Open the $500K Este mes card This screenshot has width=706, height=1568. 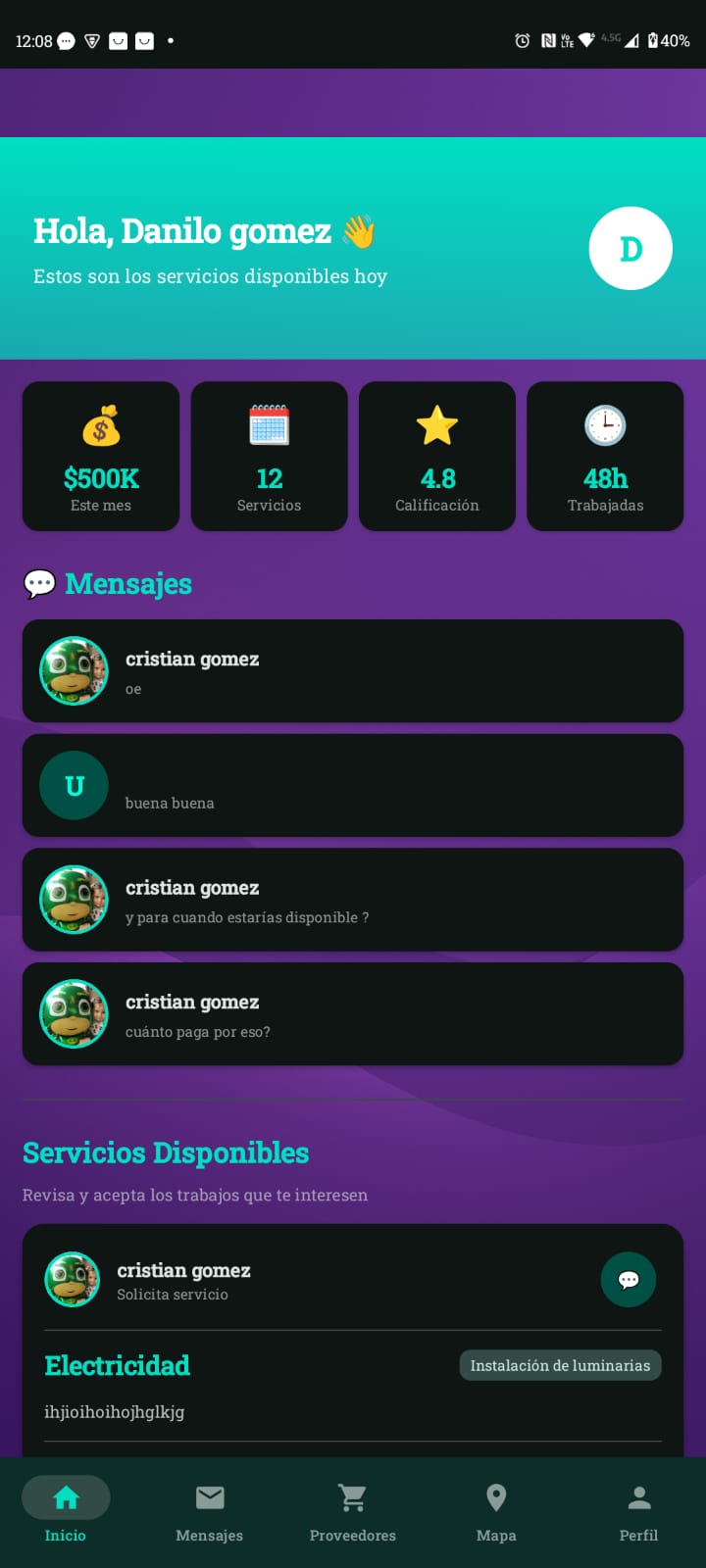(101, 457)
